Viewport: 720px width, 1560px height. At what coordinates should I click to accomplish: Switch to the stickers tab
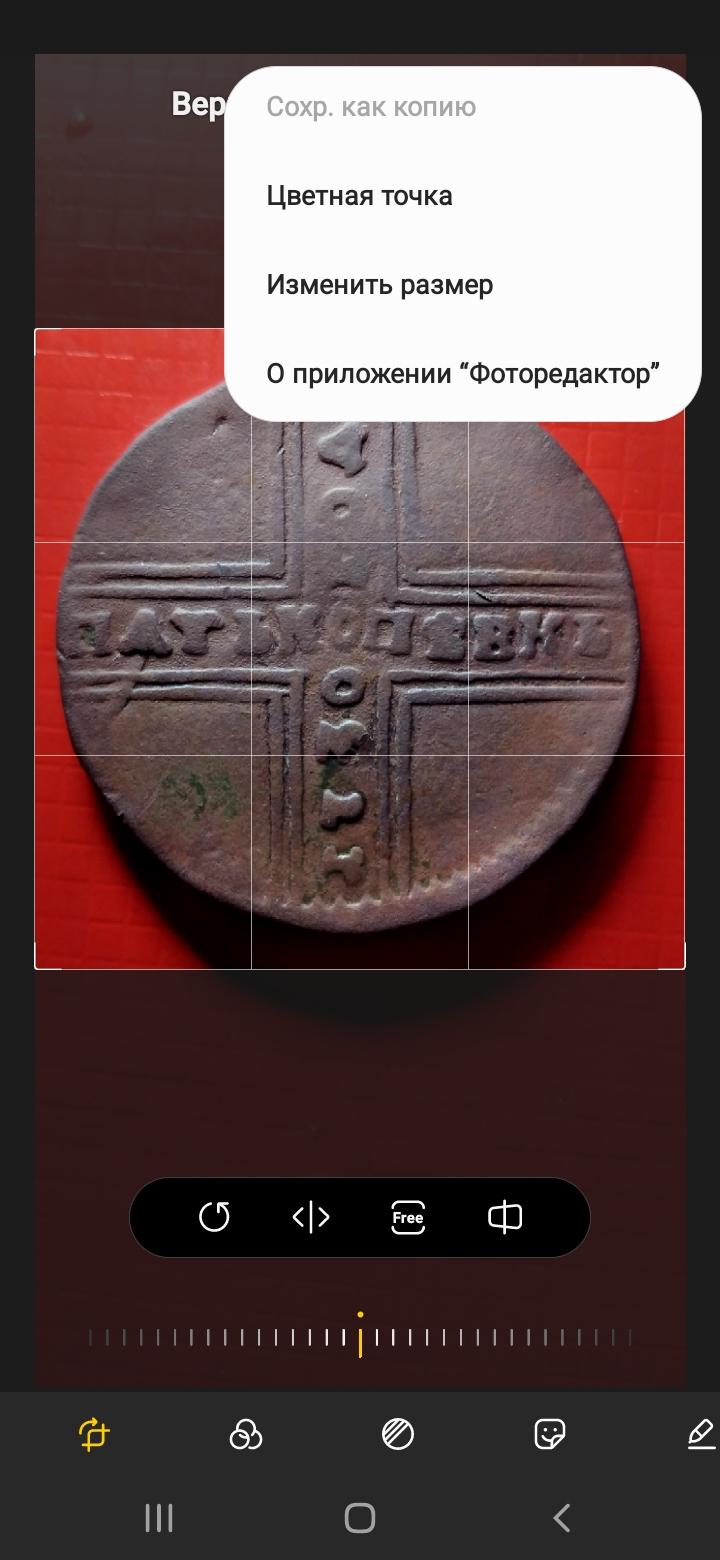[x=550, y=1434]
